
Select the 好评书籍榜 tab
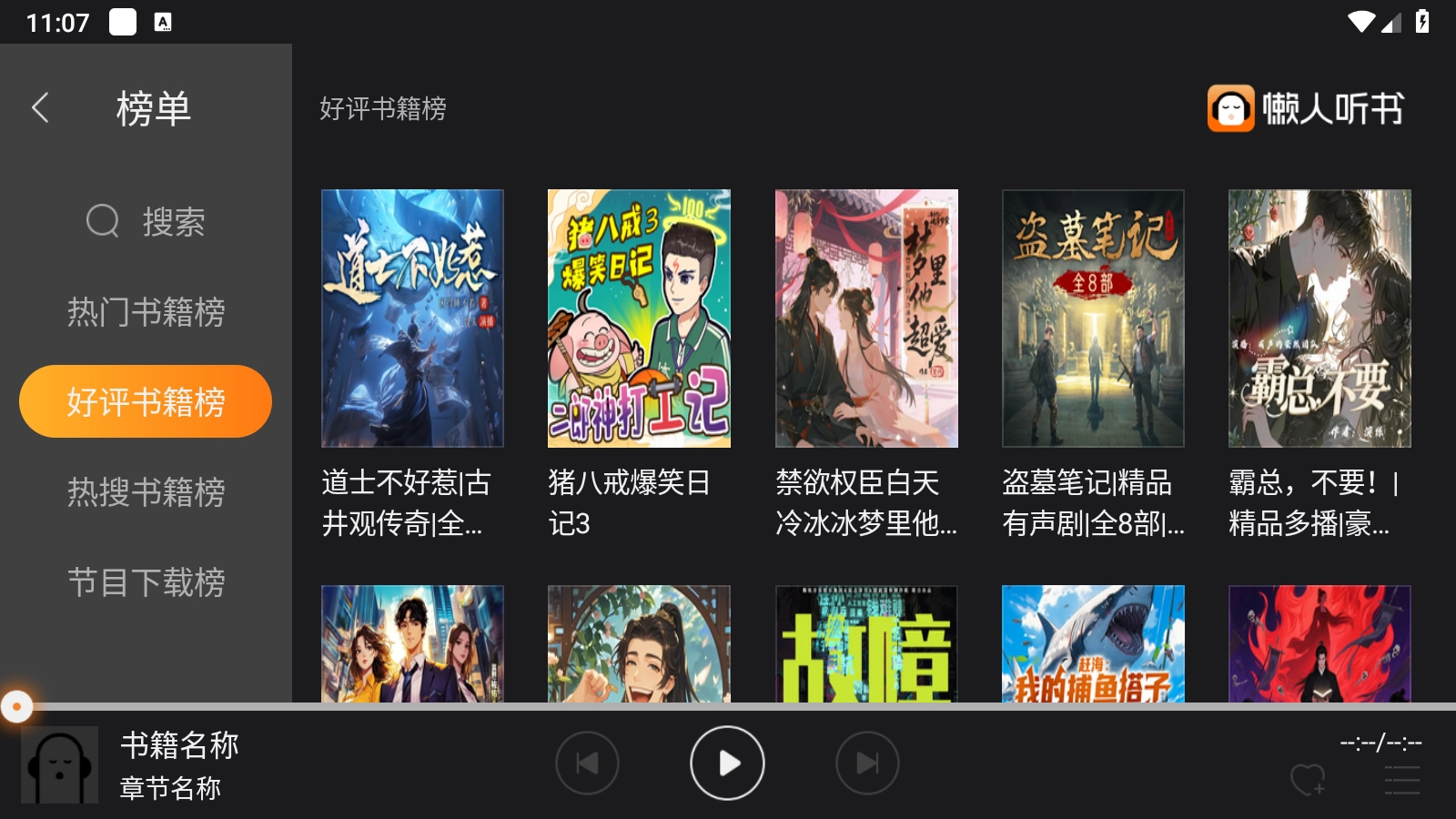[146, 401]
